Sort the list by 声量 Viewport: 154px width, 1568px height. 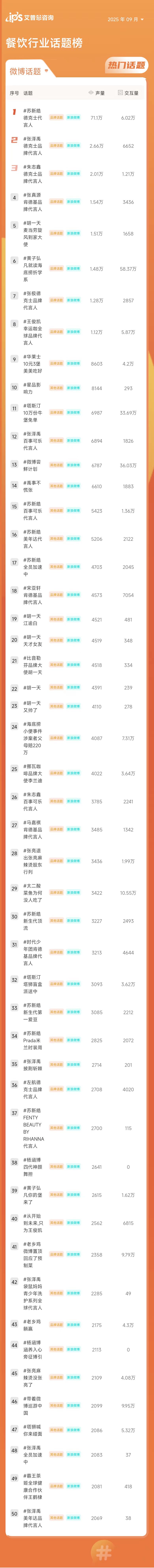(97, 93)
